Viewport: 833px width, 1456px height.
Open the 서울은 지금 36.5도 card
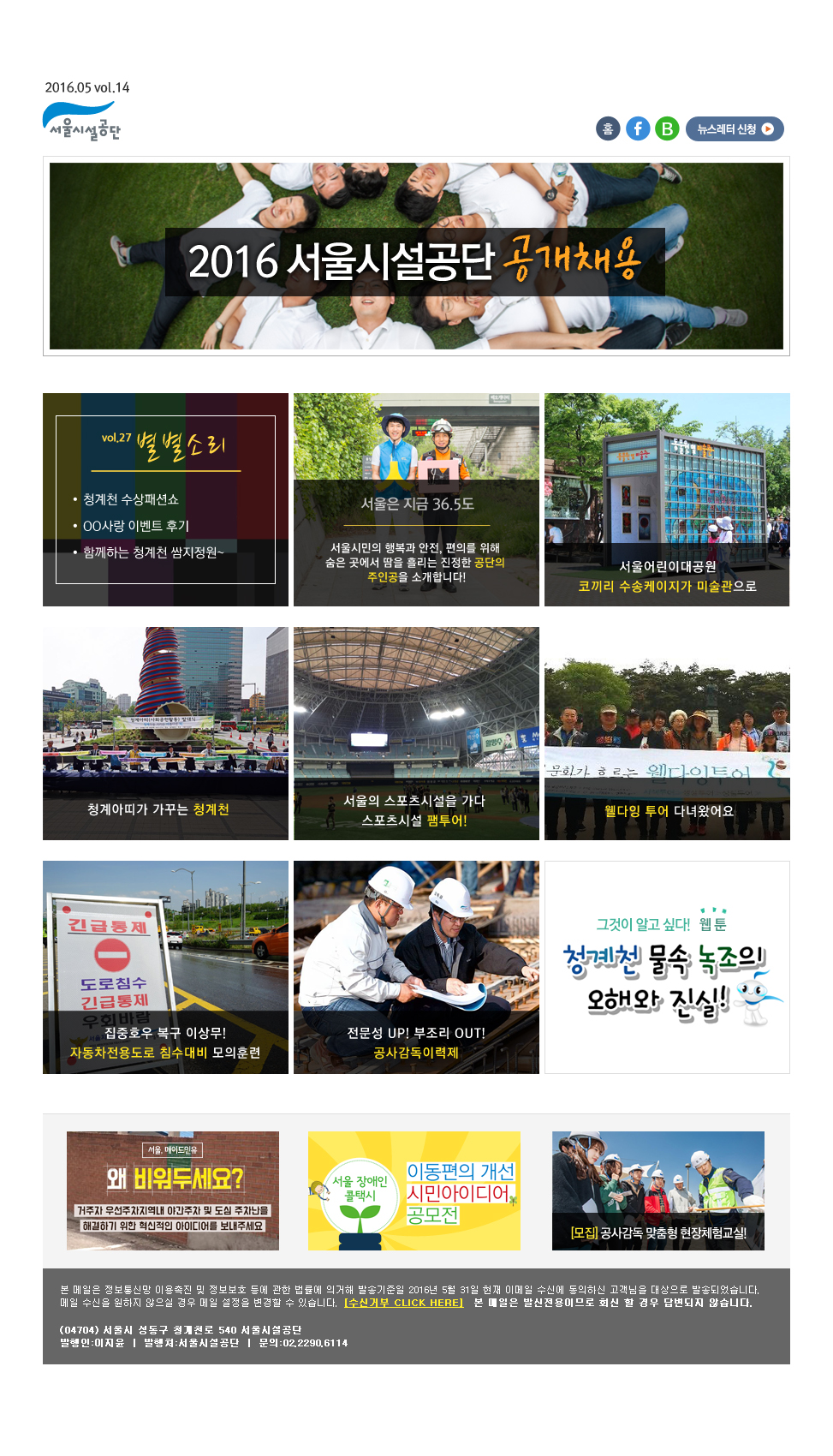click(x=416, y=499)
